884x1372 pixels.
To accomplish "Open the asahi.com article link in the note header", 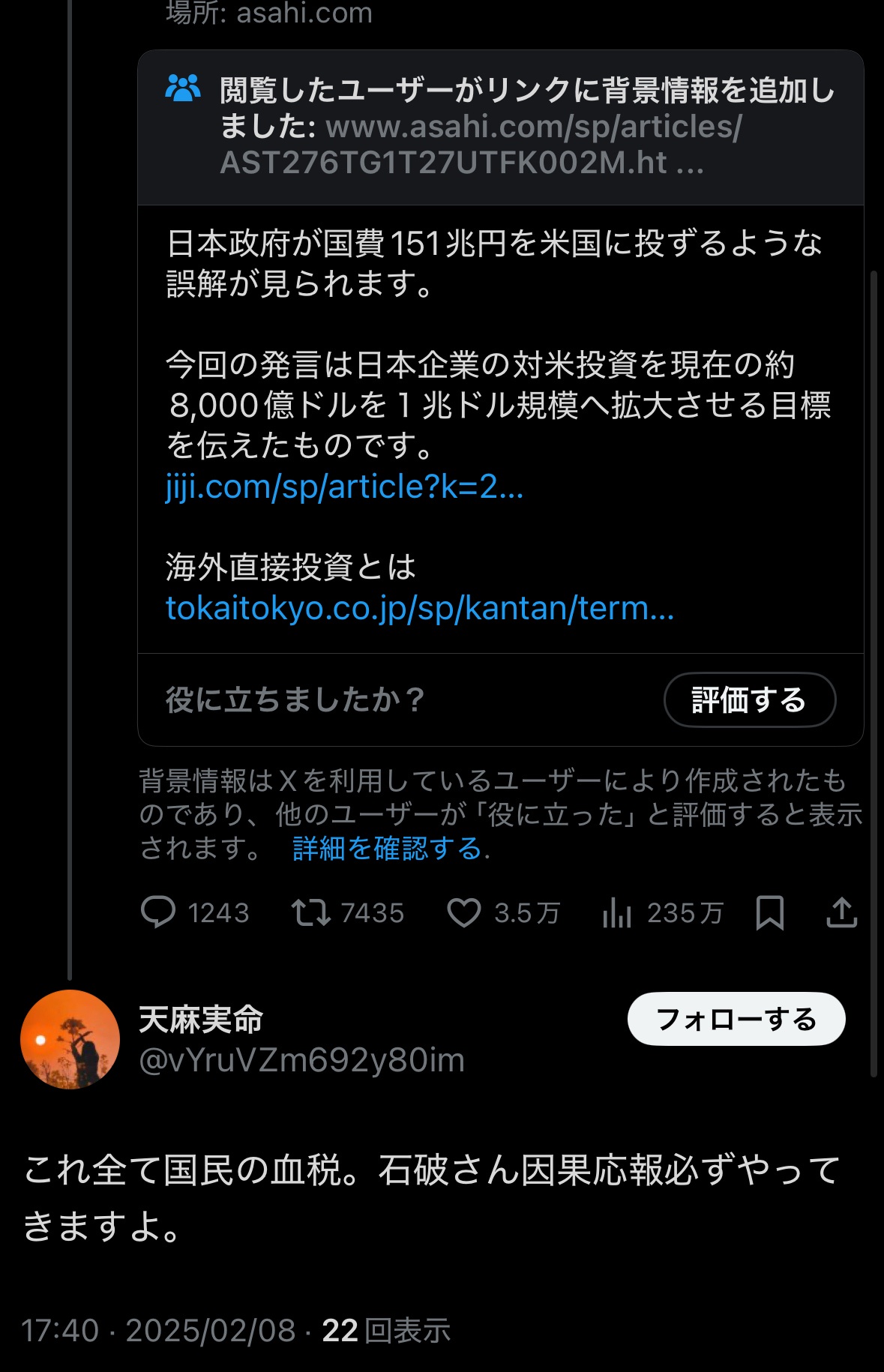I will tap(480, 144).
